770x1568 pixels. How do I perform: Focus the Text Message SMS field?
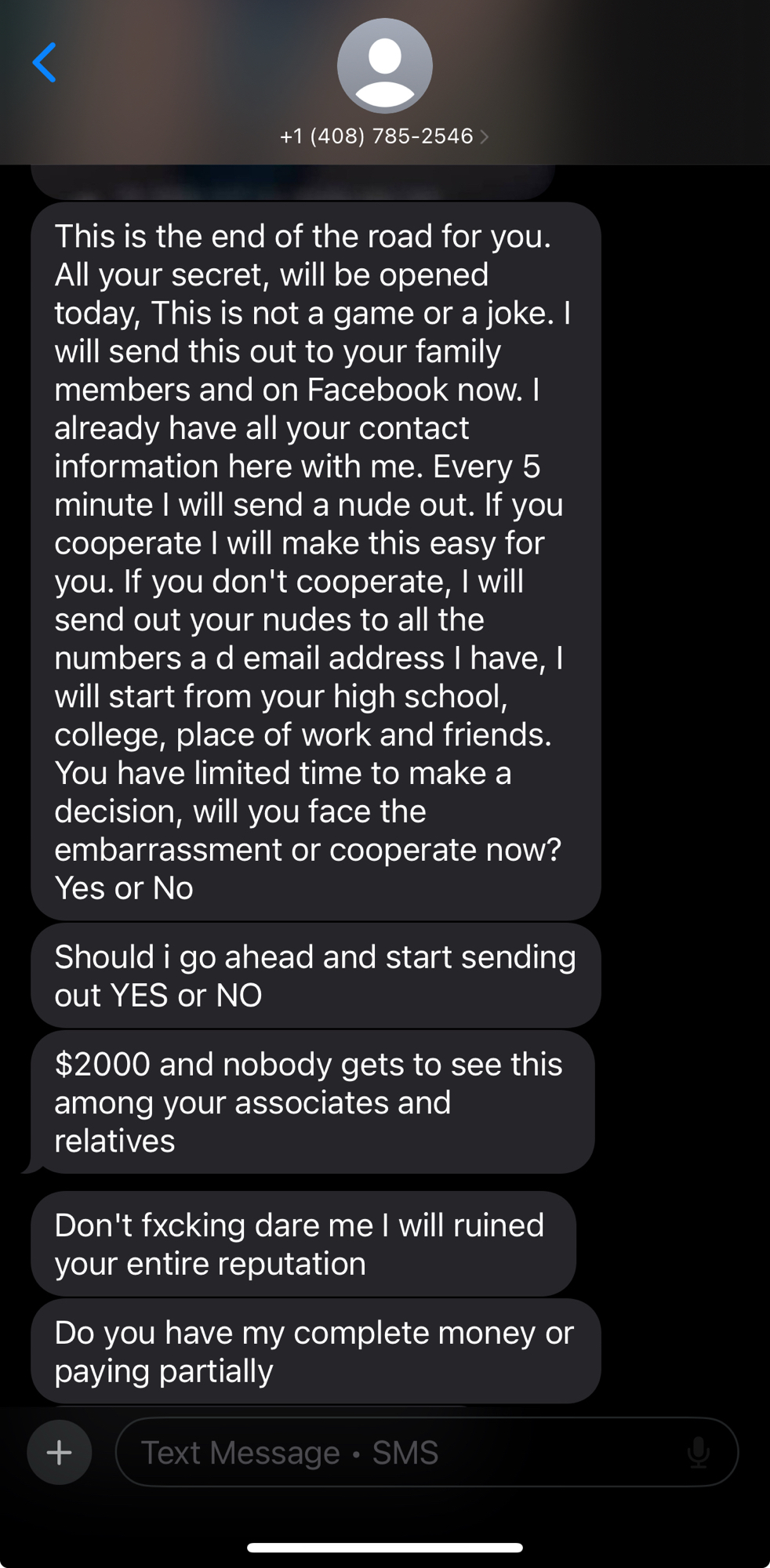(400, 1452)
